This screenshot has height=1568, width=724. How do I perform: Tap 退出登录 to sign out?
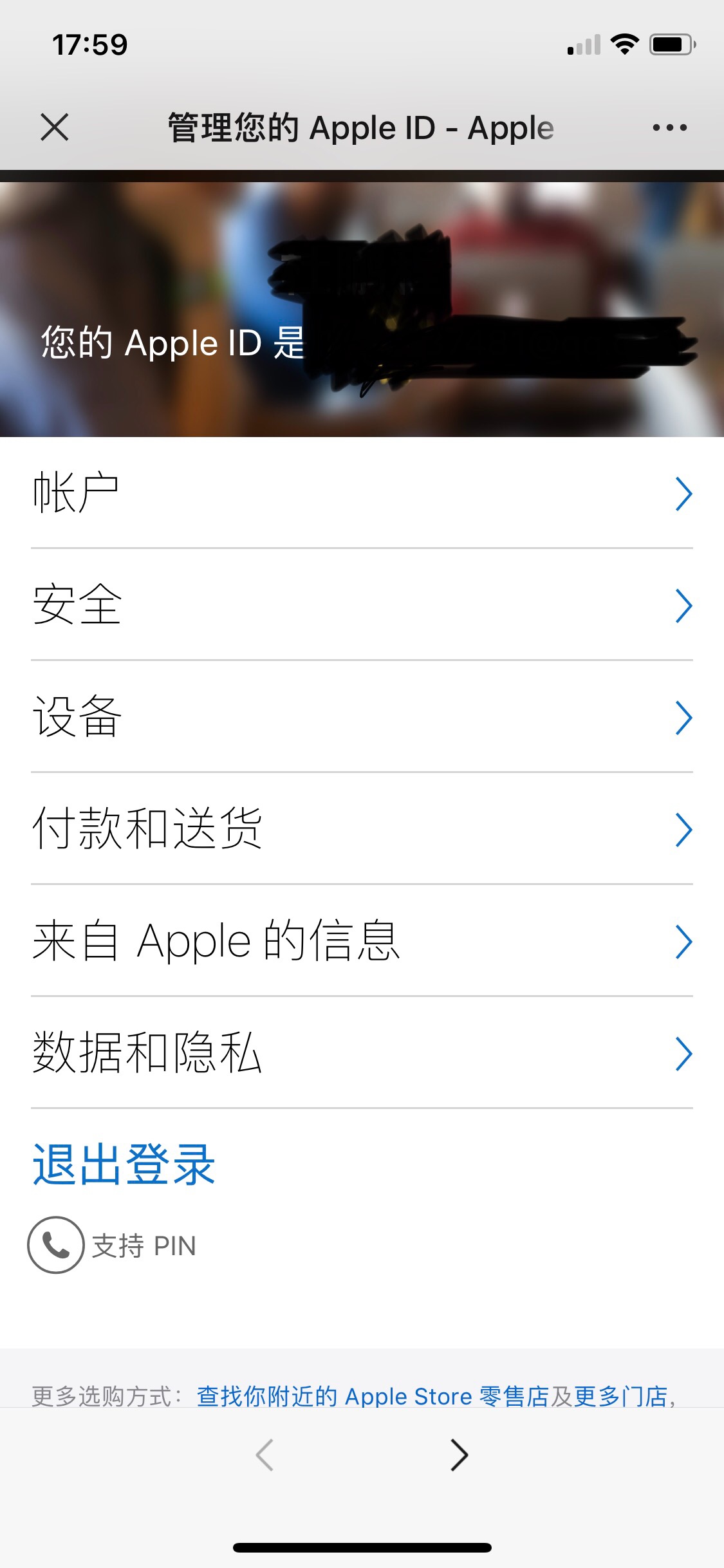tap(124, 1165)
